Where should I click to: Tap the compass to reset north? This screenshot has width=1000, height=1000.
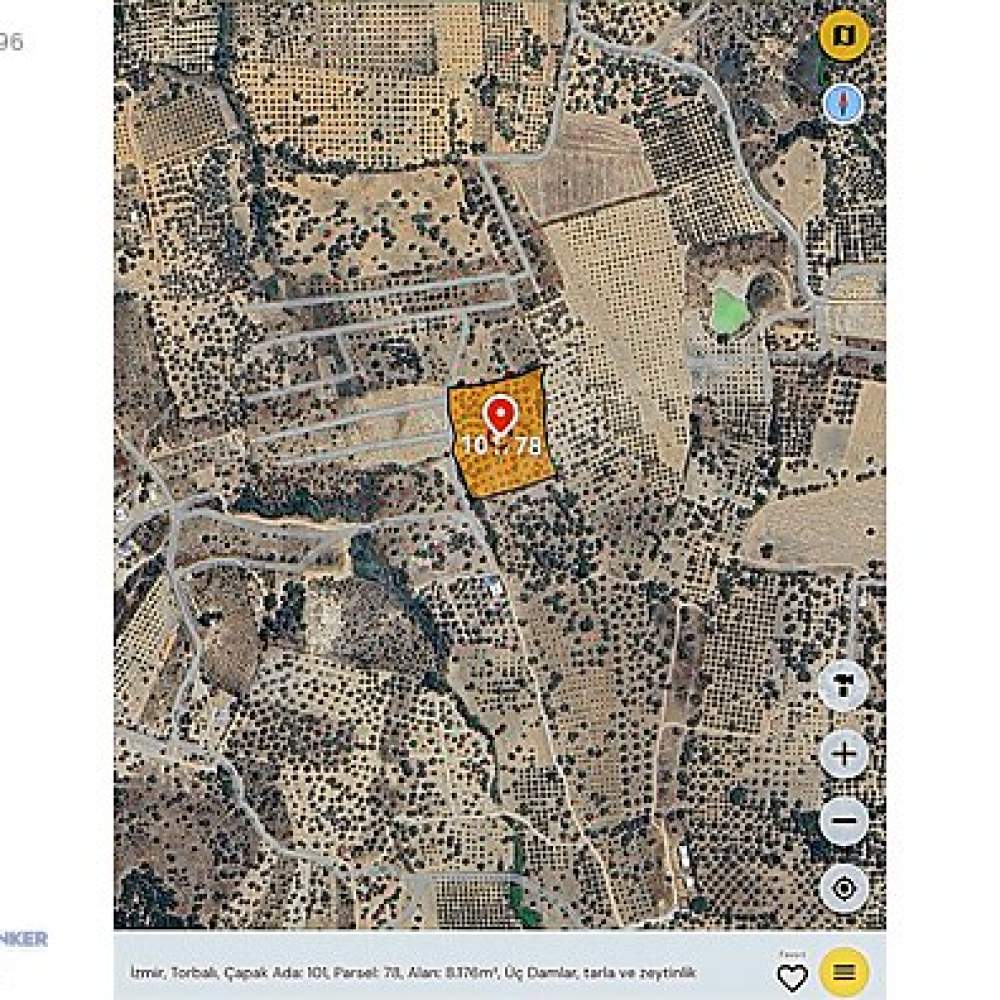coord(844,103)
